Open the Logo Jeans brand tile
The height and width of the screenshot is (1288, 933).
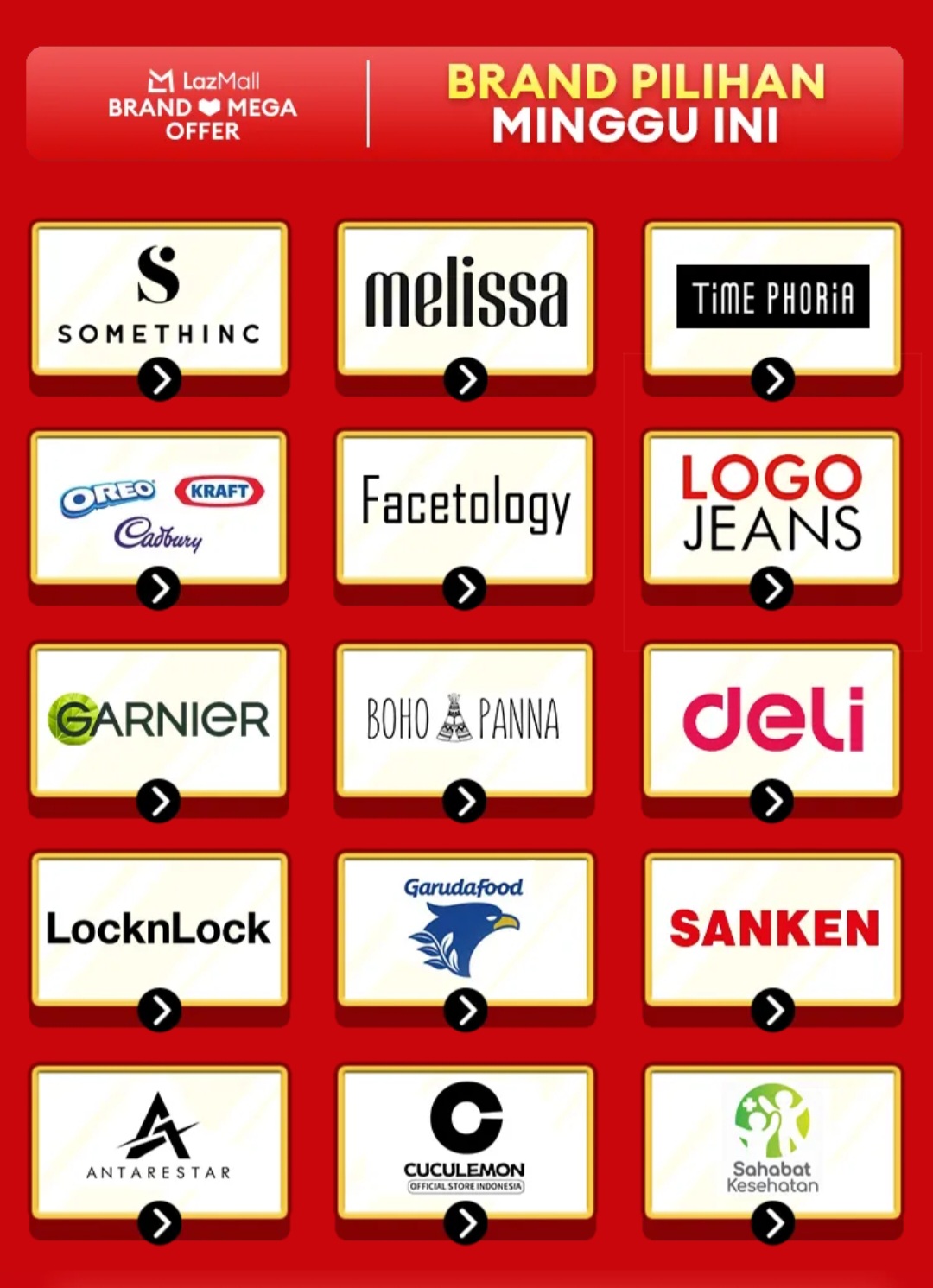coord(772,508)
